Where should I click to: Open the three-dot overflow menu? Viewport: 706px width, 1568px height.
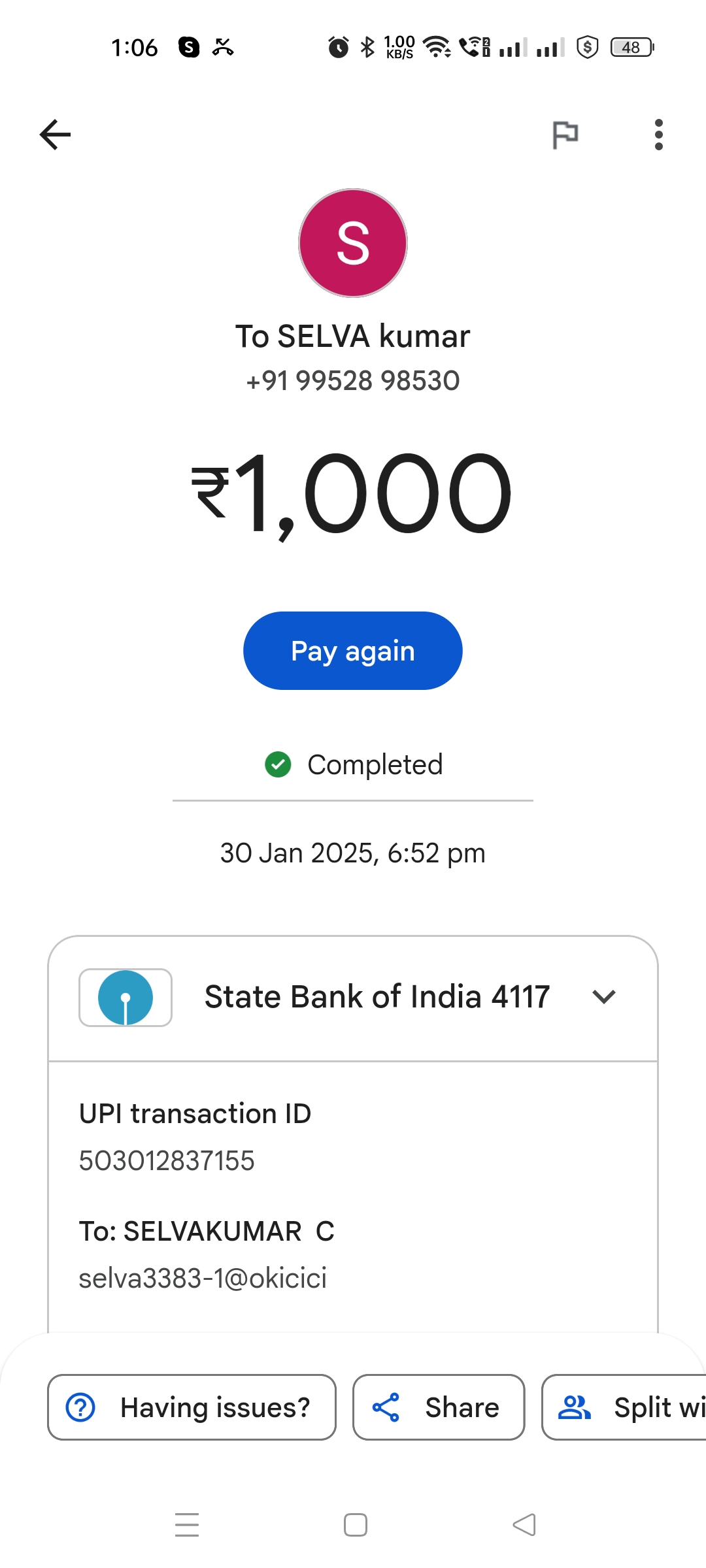pos(658,135)
